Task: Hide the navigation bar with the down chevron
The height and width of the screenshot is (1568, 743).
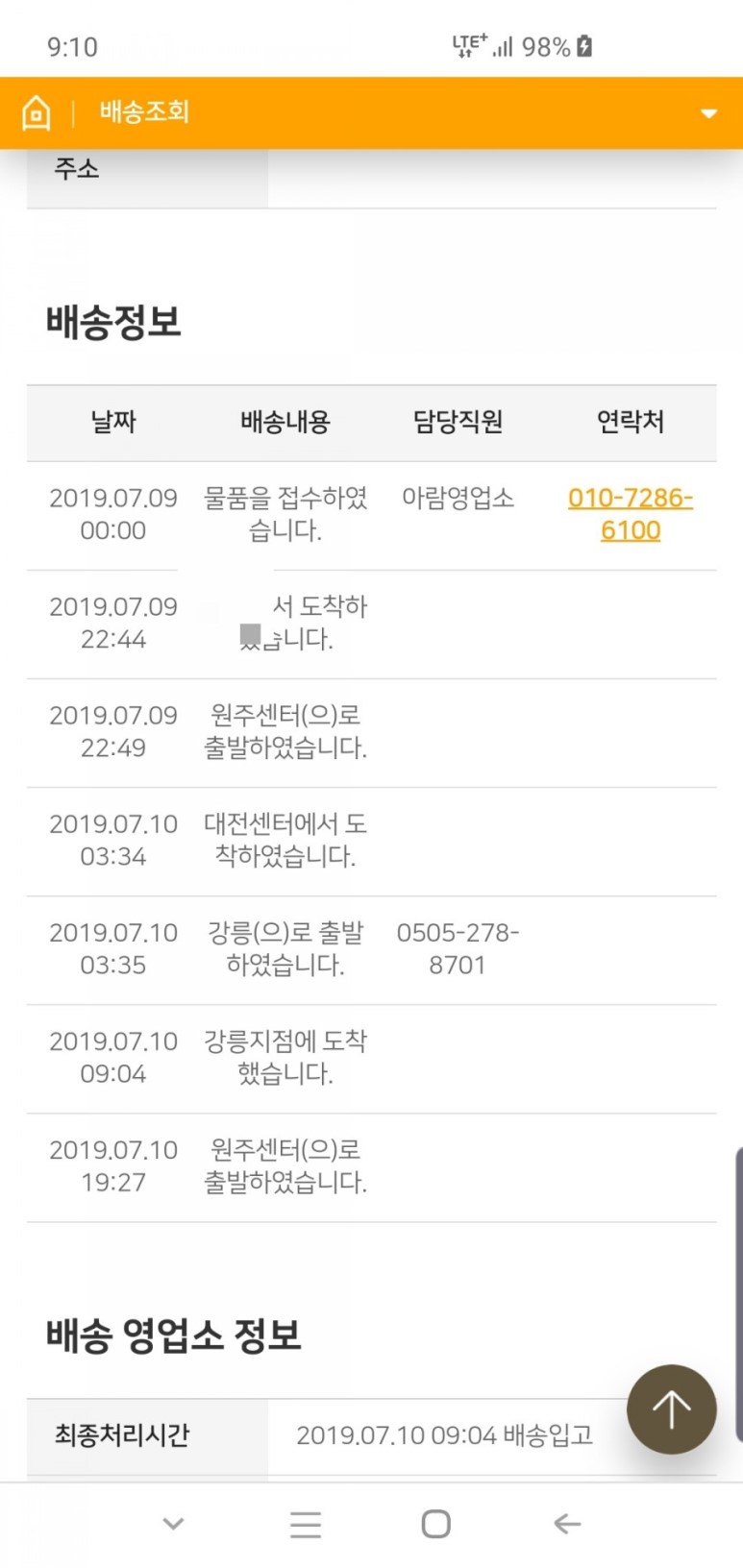Action: (173, 1524)
